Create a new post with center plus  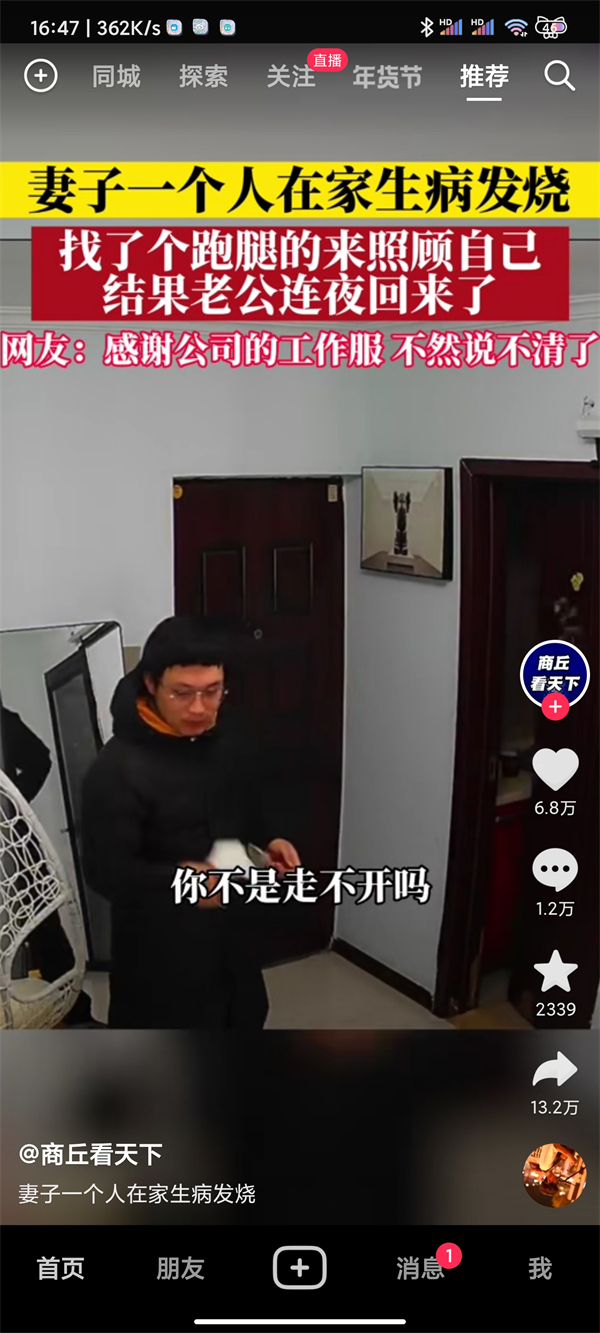pos(299,1269)
